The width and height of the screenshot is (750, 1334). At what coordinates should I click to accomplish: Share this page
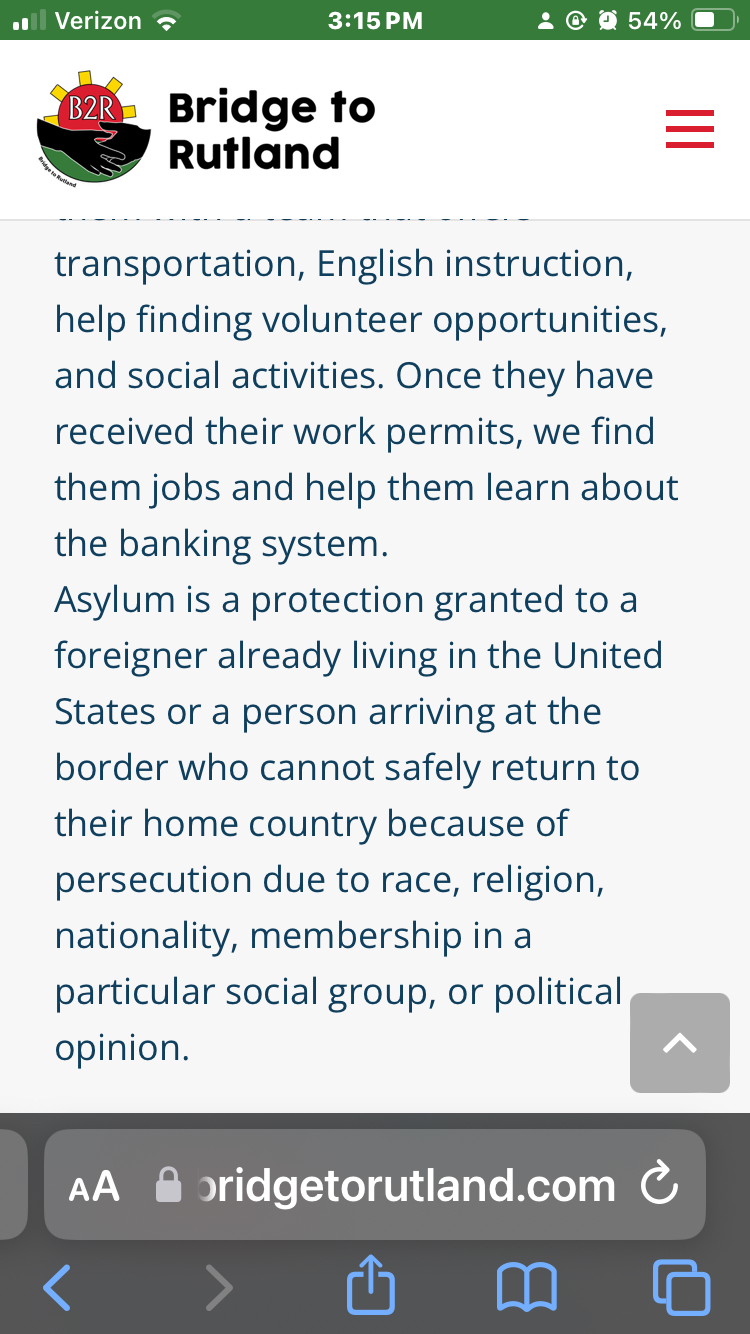point(371,1286)
